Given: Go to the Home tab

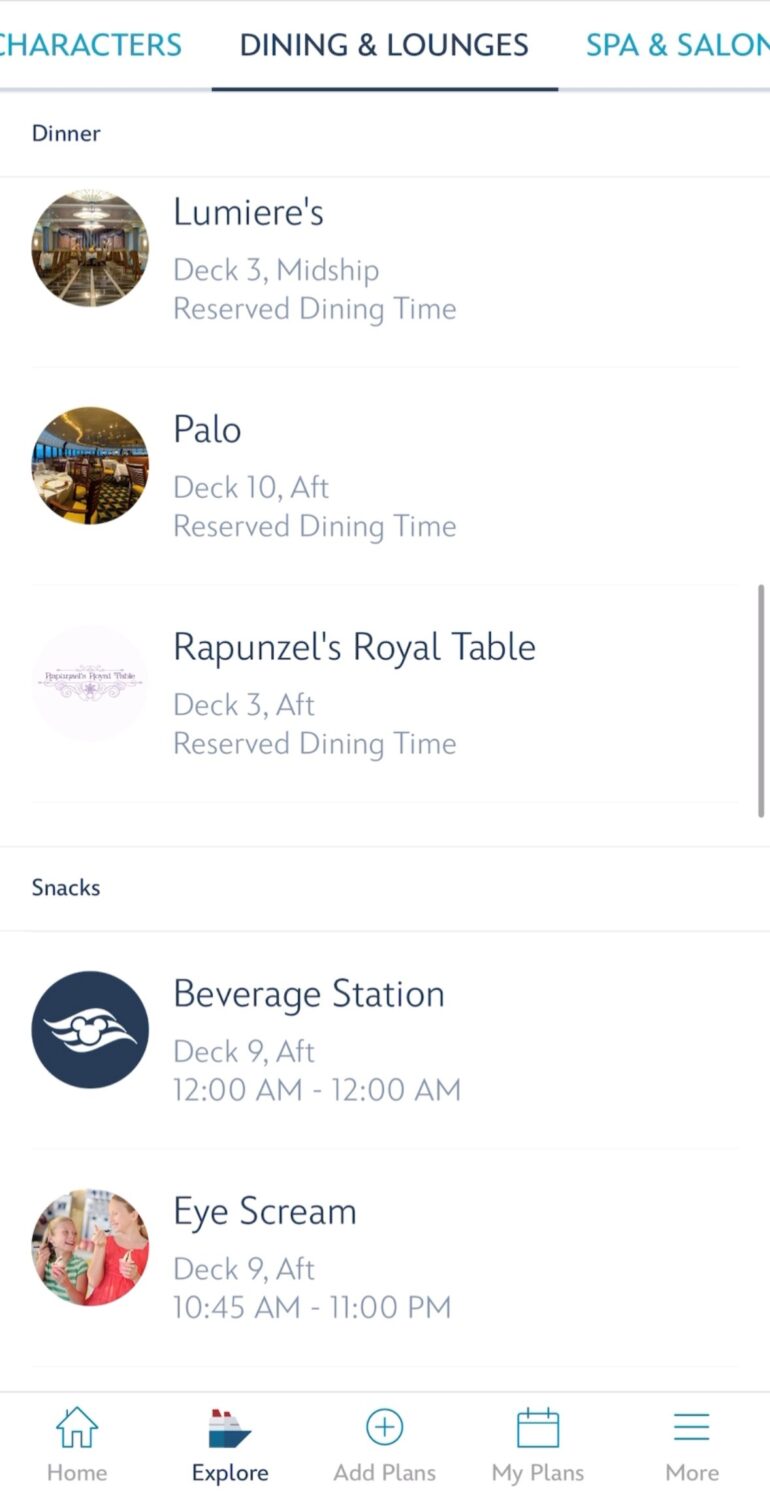Looking at the screenshot, I should click(77, 1443).
